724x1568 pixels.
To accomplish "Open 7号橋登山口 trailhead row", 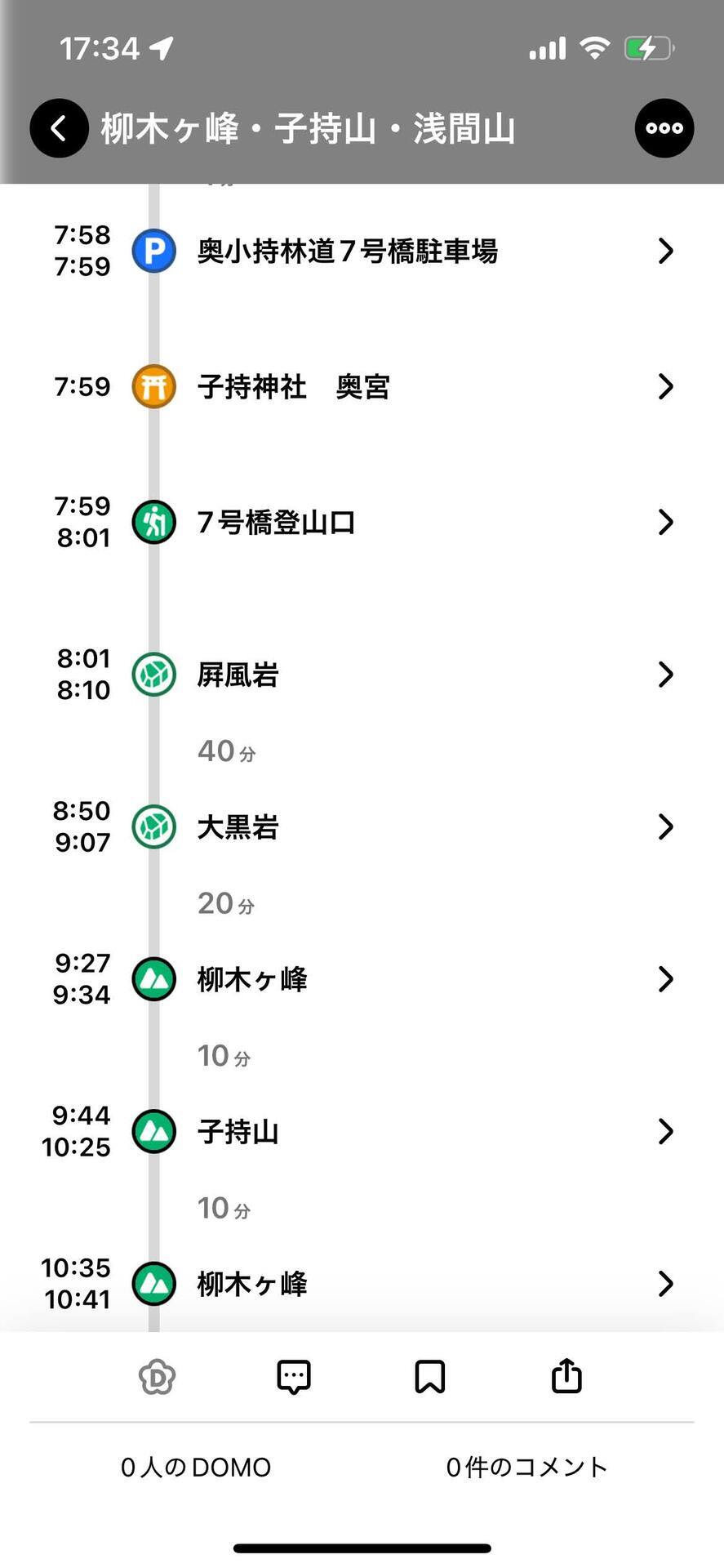I will 362,522.
